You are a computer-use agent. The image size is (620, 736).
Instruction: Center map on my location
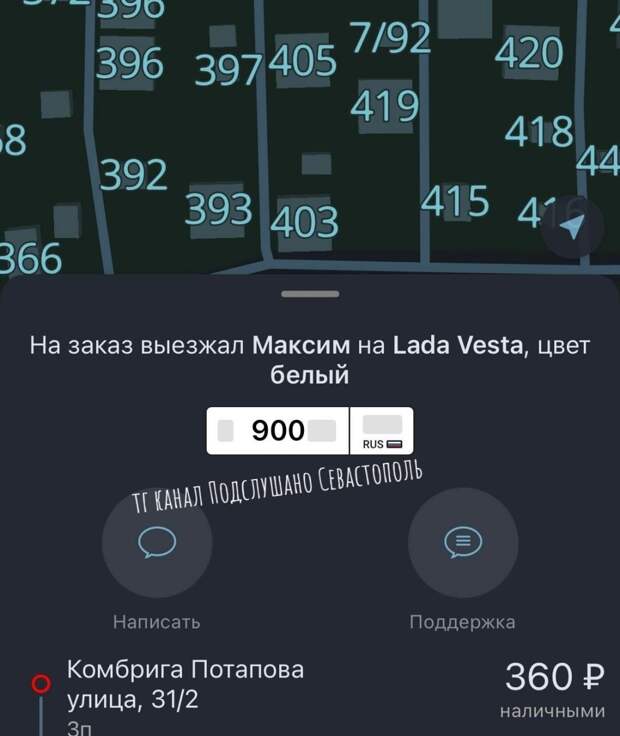coord(571,228)
